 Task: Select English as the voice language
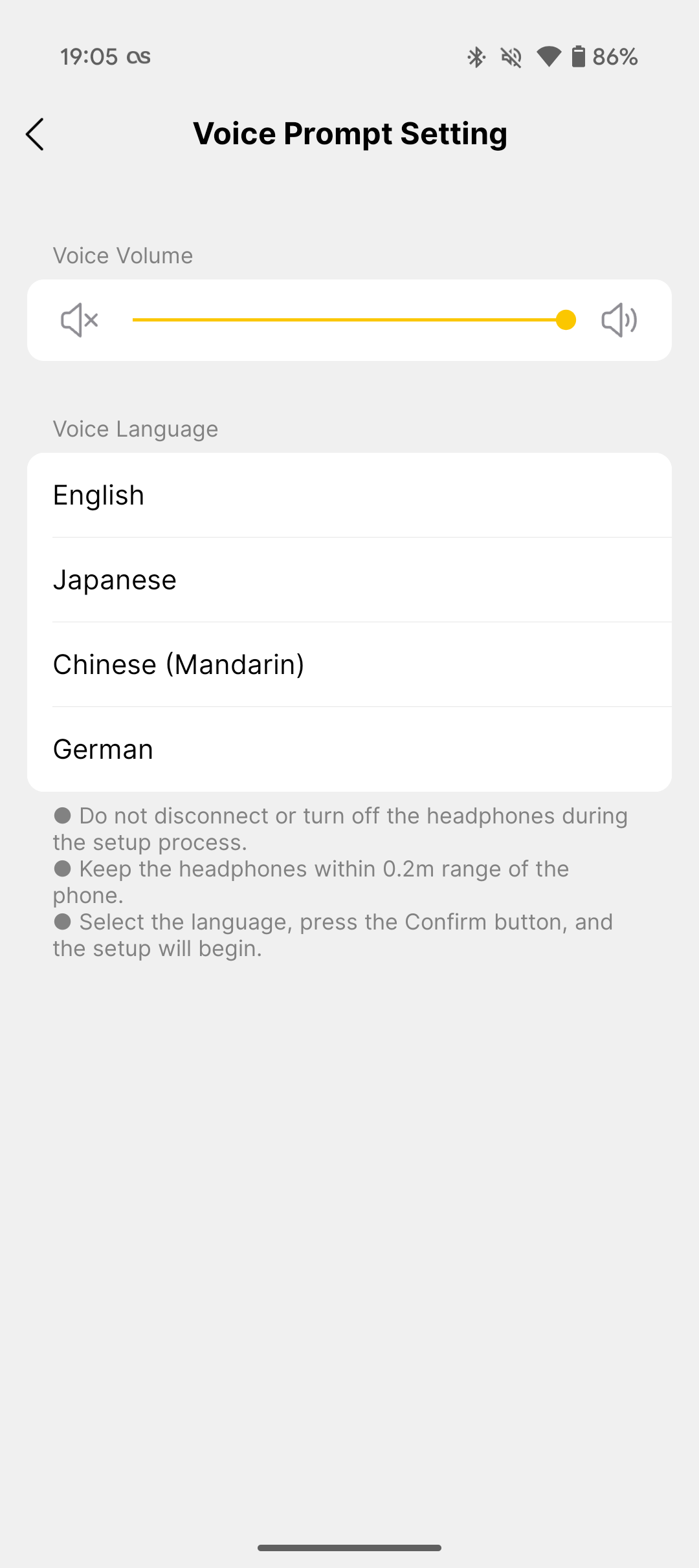click(349, 495)
